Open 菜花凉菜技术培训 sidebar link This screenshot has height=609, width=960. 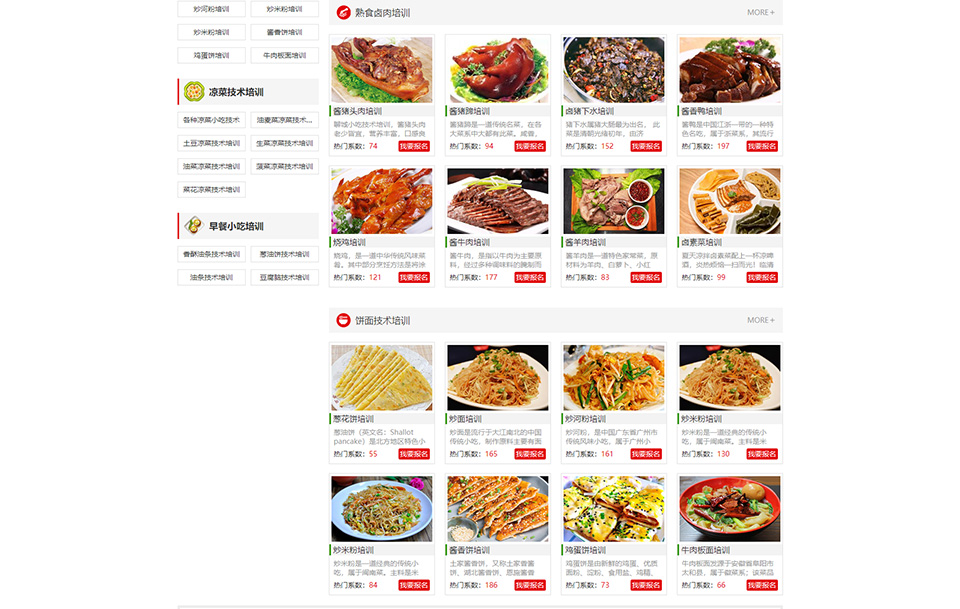click(211, 189)
